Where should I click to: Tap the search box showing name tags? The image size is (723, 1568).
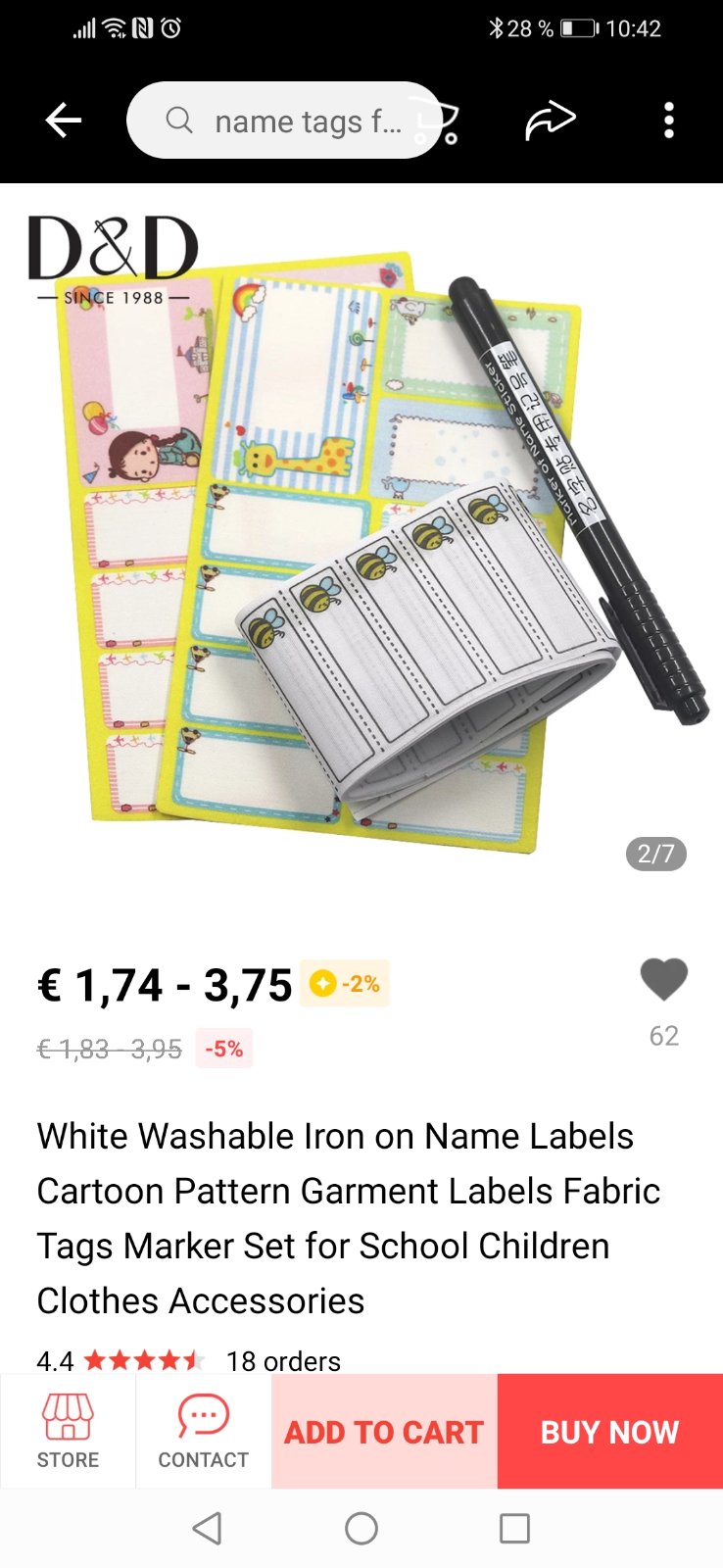pyautogui.click(x=284, y=121)
